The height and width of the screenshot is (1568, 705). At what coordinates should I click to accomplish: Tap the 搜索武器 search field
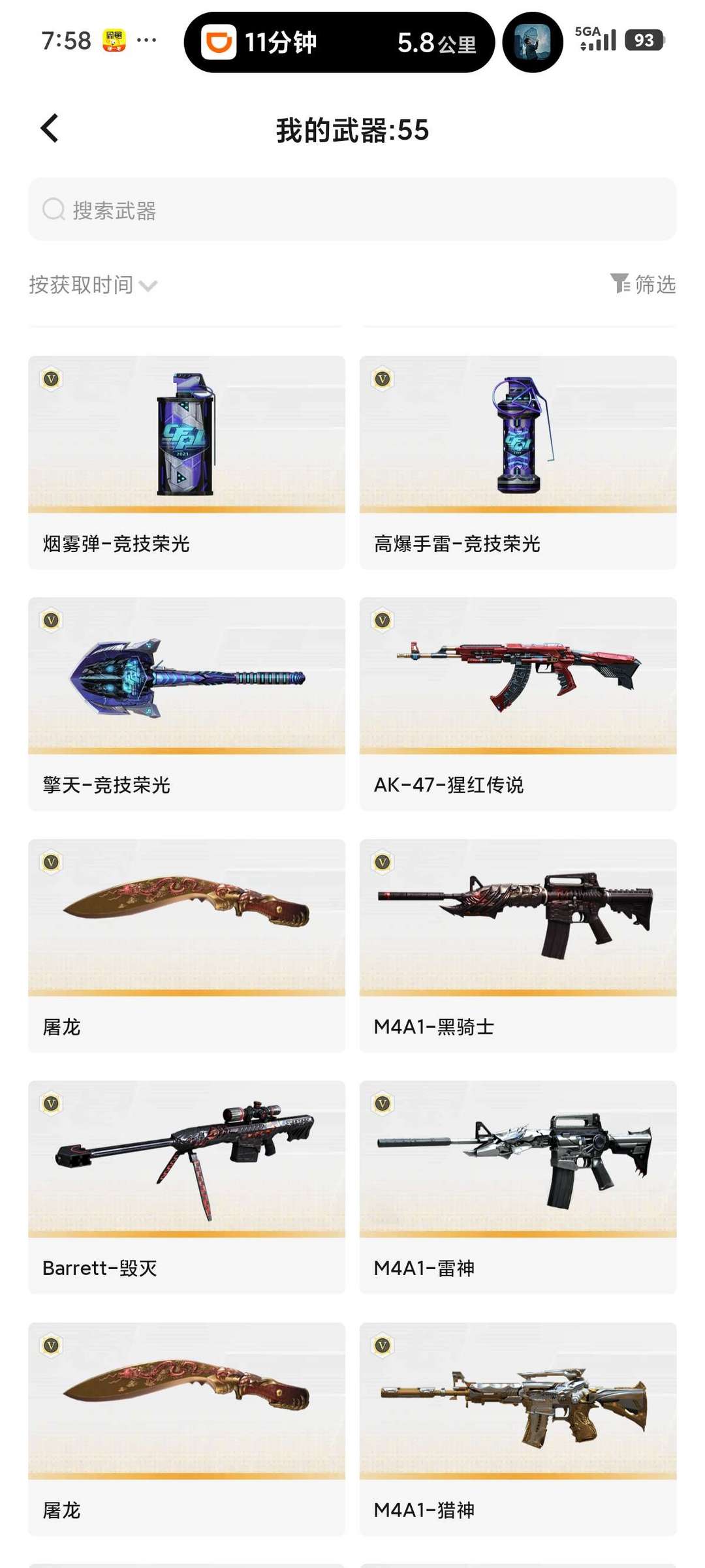[x=352, y=210]
